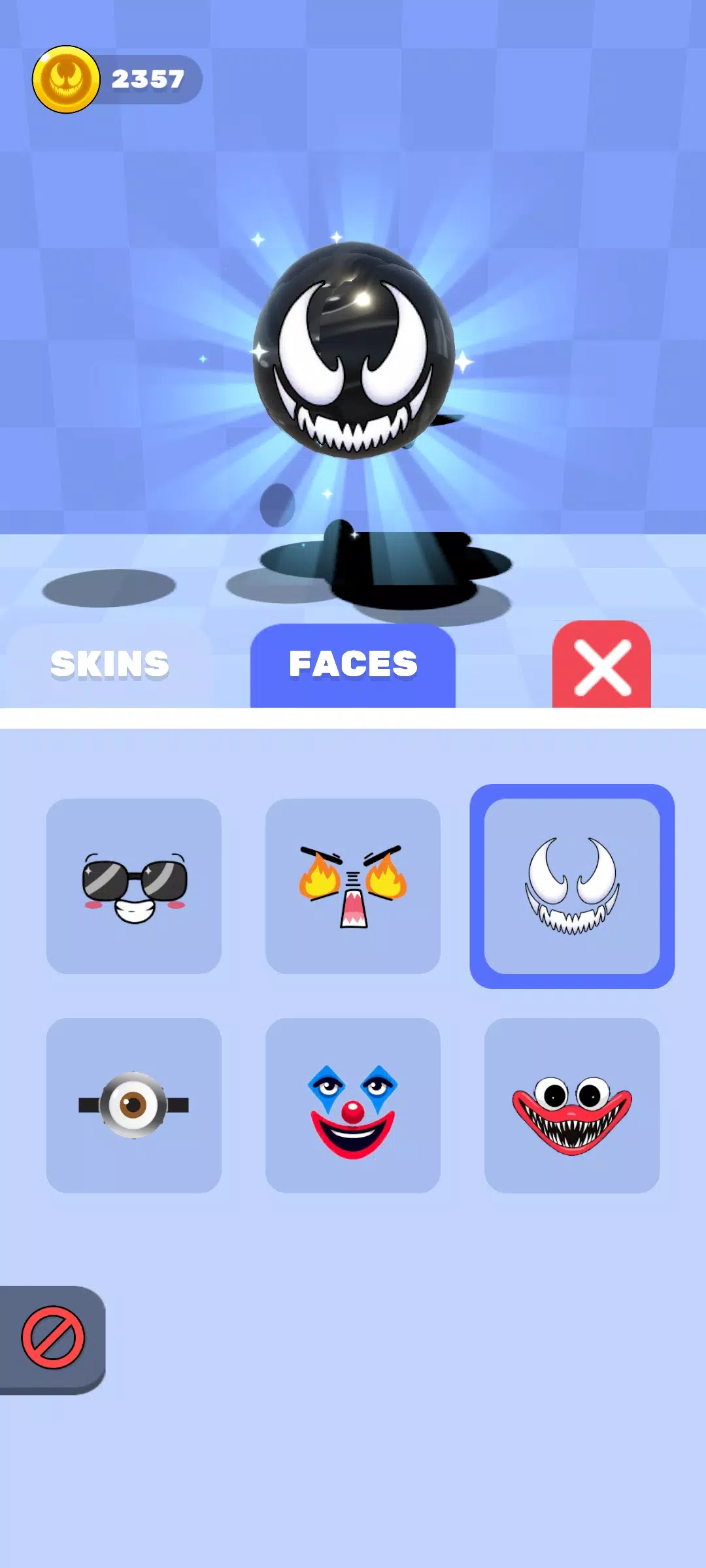Equip the clown face

(x=353, y=1105)
